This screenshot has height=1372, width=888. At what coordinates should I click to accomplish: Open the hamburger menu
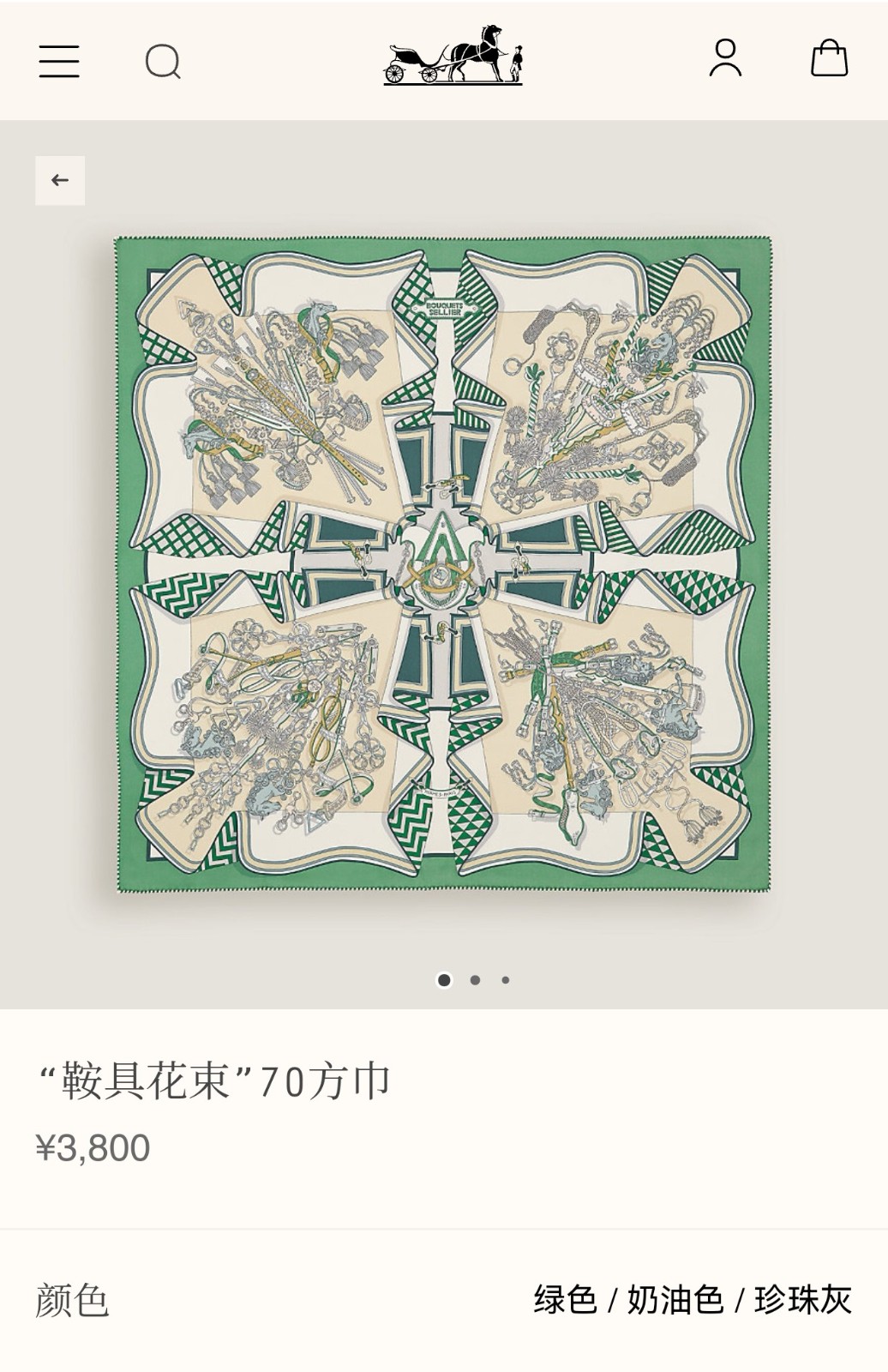59,61
